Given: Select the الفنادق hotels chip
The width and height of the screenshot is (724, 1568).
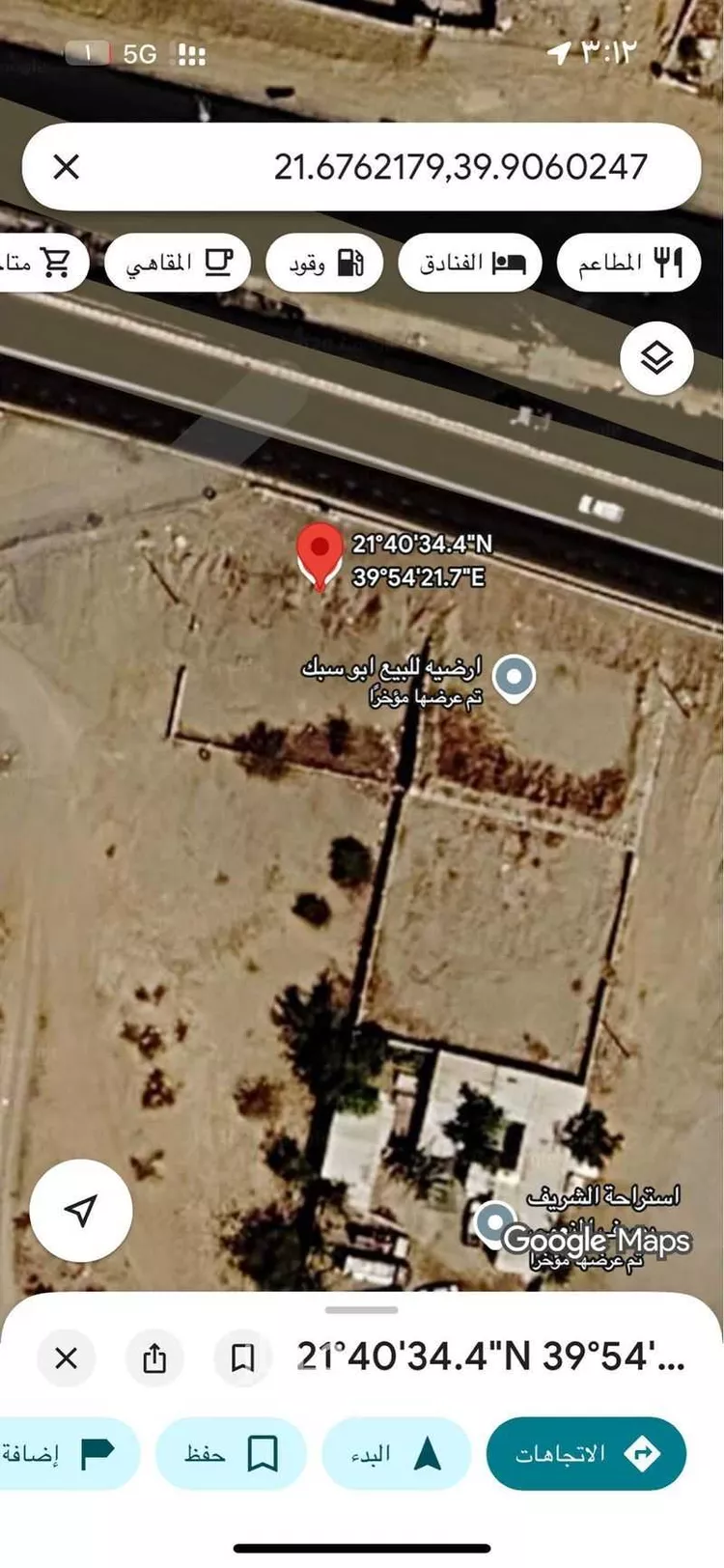Looking at the screenshot, I should pos(470,263).
